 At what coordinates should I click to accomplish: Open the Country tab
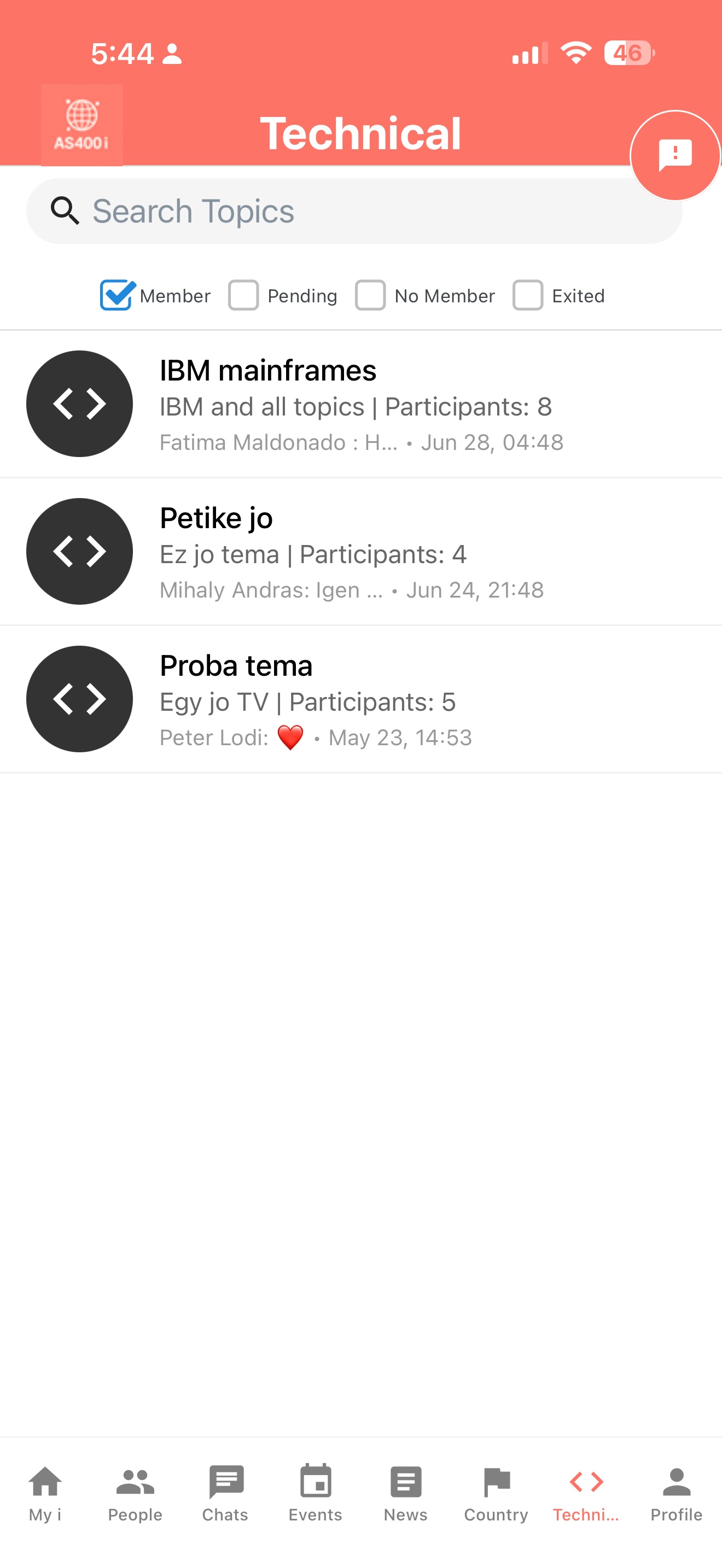coord(496,1492)
